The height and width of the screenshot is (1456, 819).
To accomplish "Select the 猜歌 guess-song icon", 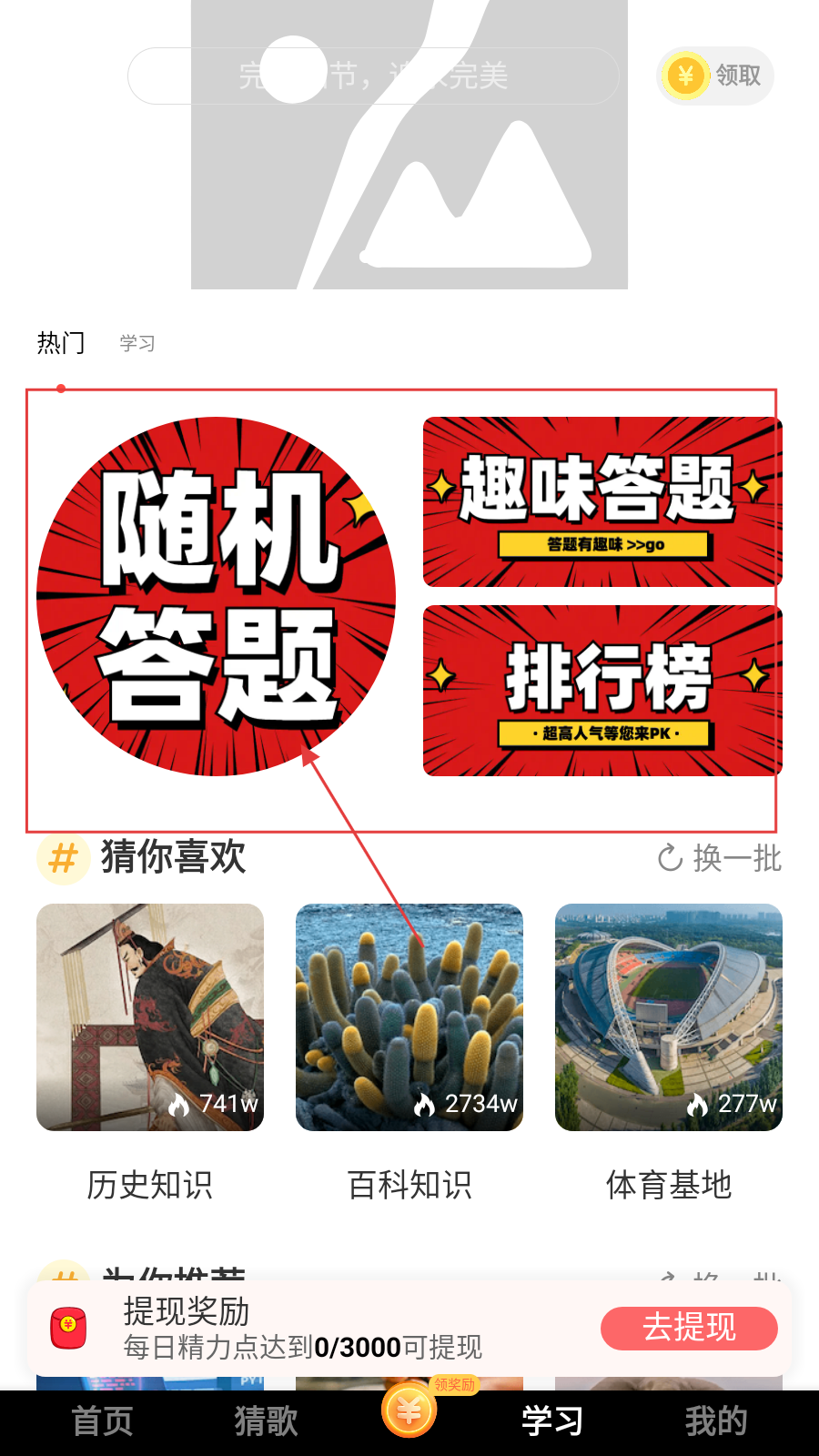I will 264,1420.
